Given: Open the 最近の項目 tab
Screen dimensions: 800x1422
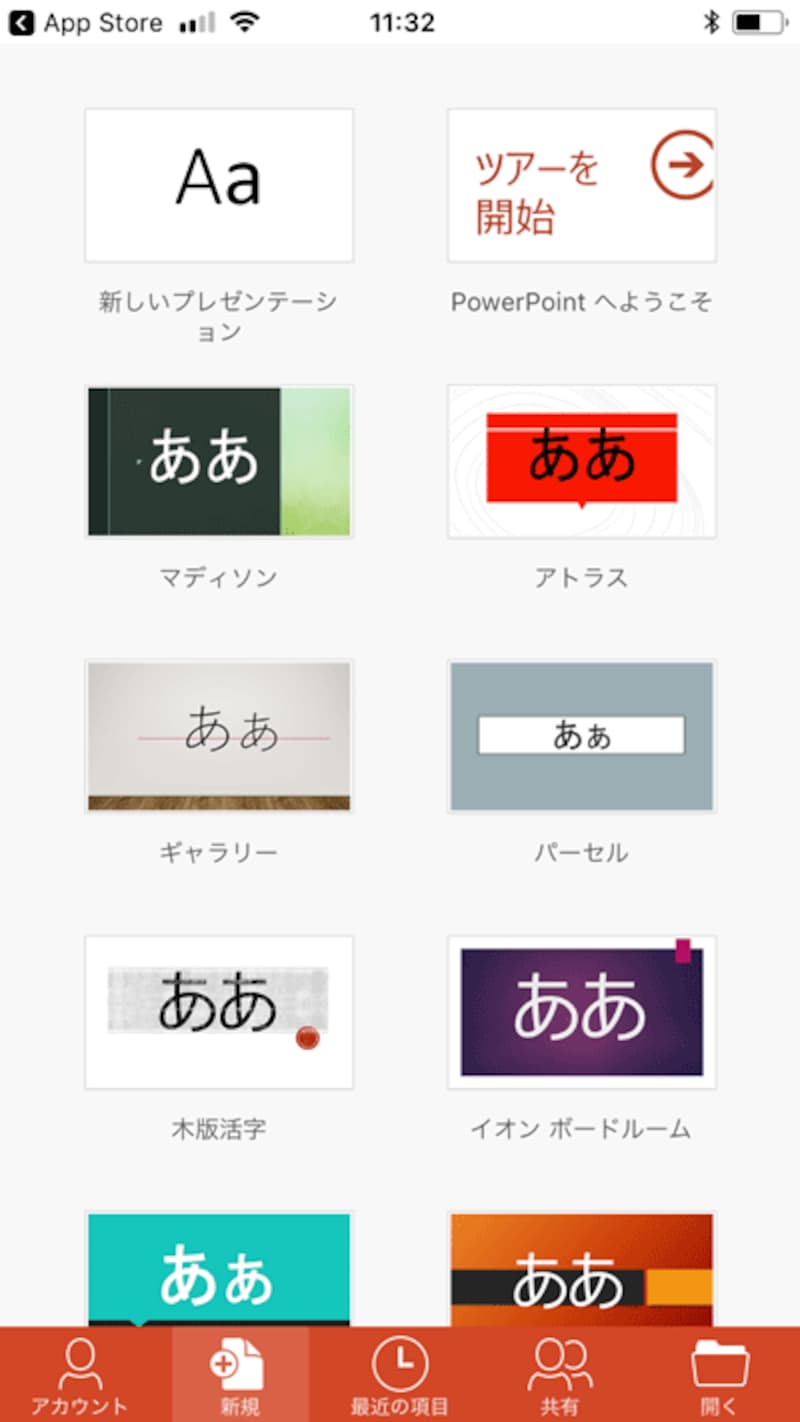Looking at the screenshot, I should [400, 1376].
